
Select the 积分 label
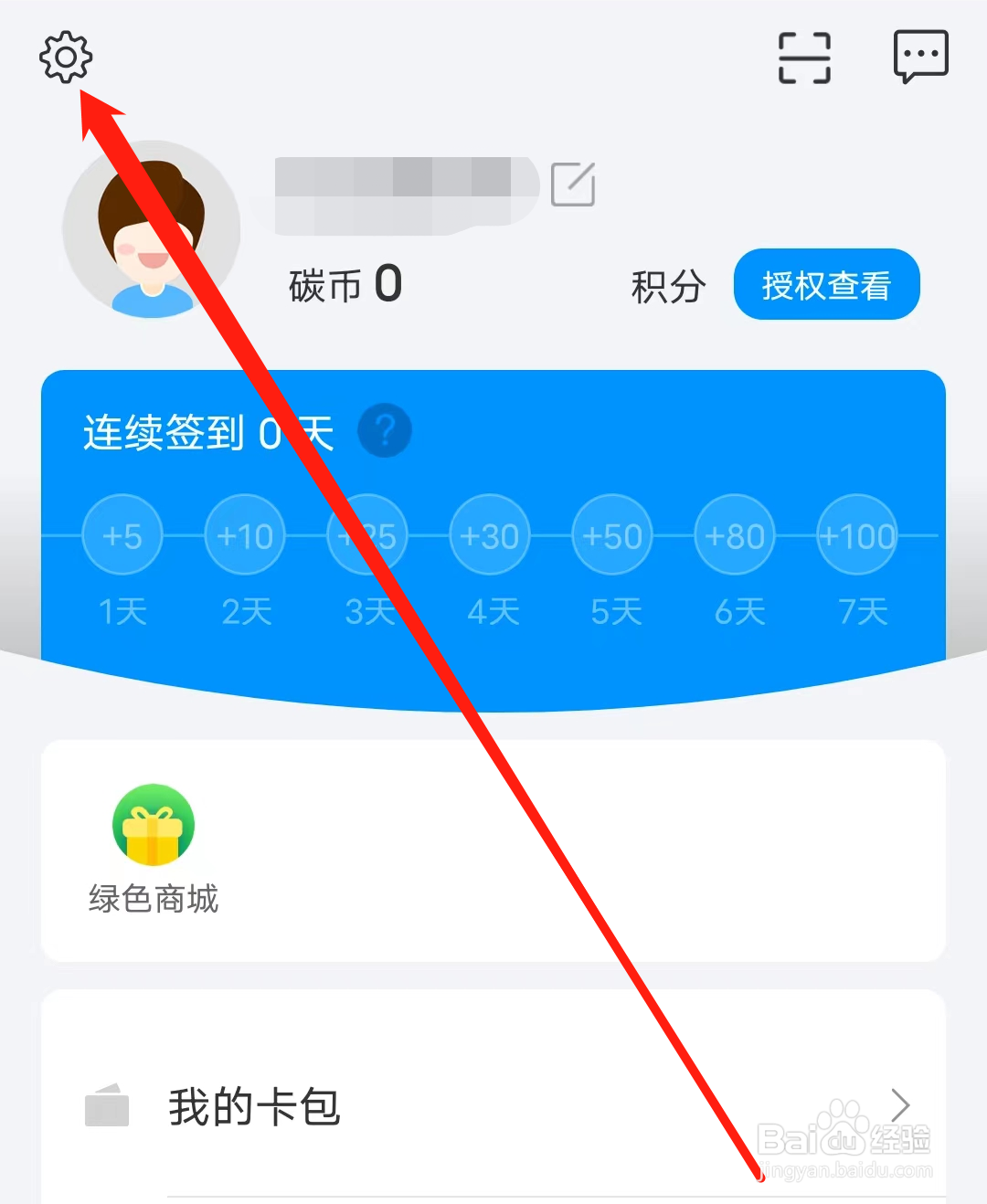(x=668, y=286)
